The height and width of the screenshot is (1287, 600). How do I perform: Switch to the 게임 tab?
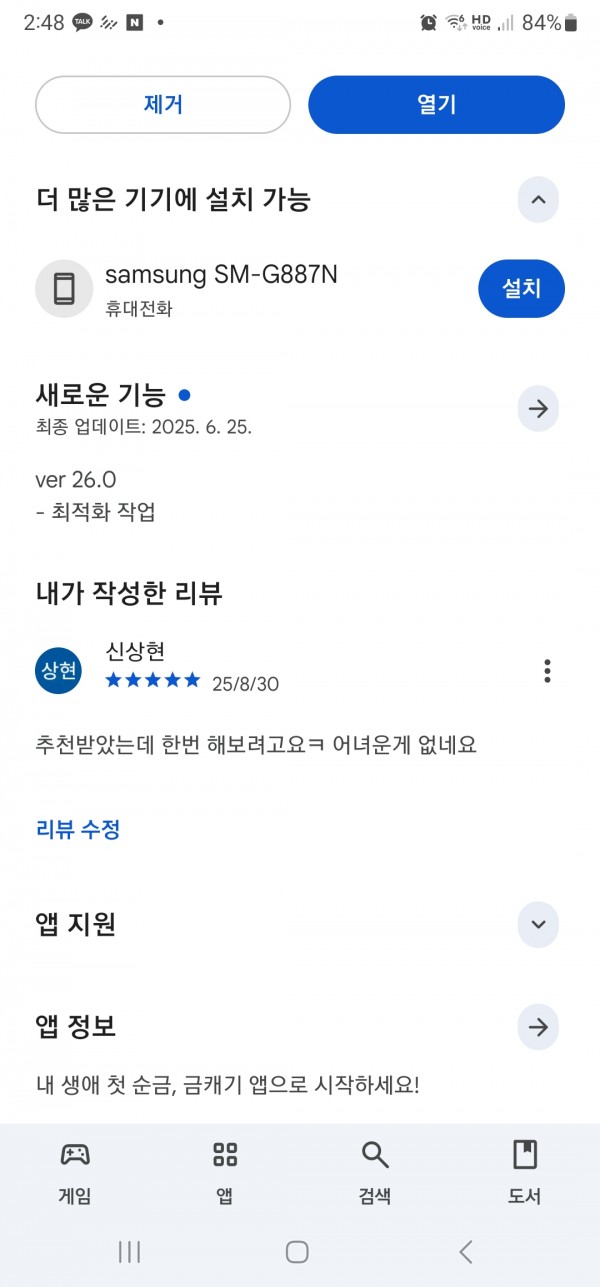(75, 1172)
